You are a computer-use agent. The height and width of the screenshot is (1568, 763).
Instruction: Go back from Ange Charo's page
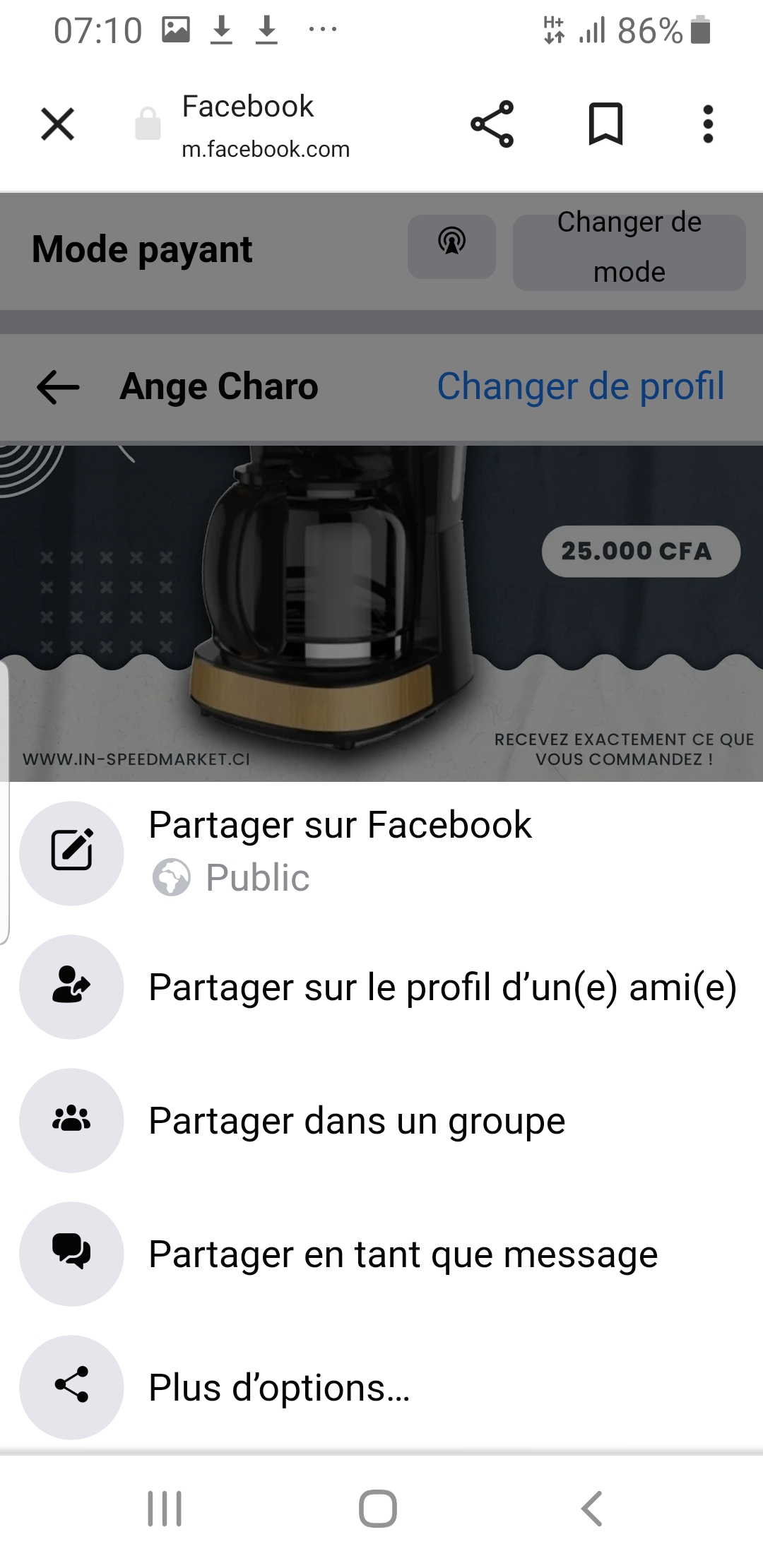(58, 387)
